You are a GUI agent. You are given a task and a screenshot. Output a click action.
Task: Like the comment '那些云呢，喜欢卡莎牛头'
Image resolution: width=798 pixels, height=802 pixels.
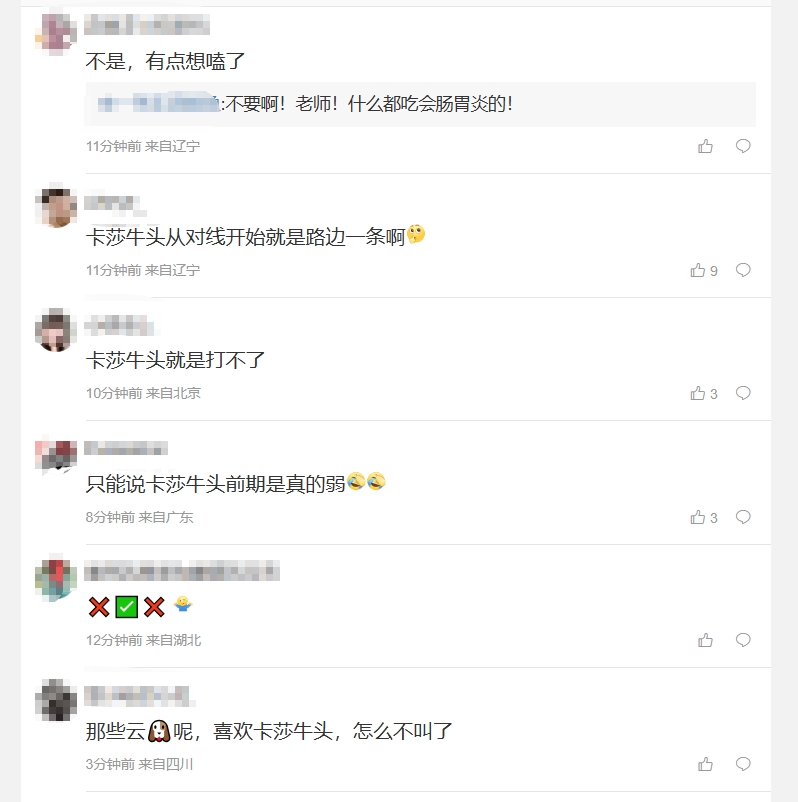click(x=706, y=764)
